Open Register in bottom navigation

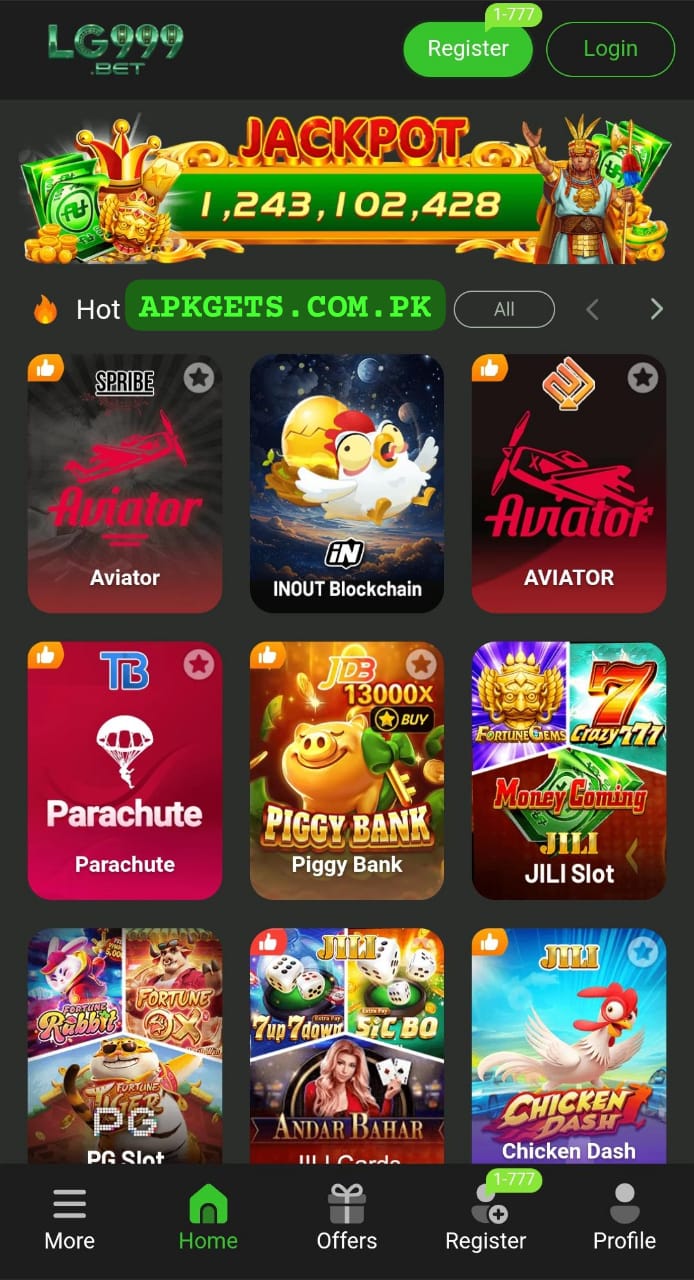pos(486,1218)
